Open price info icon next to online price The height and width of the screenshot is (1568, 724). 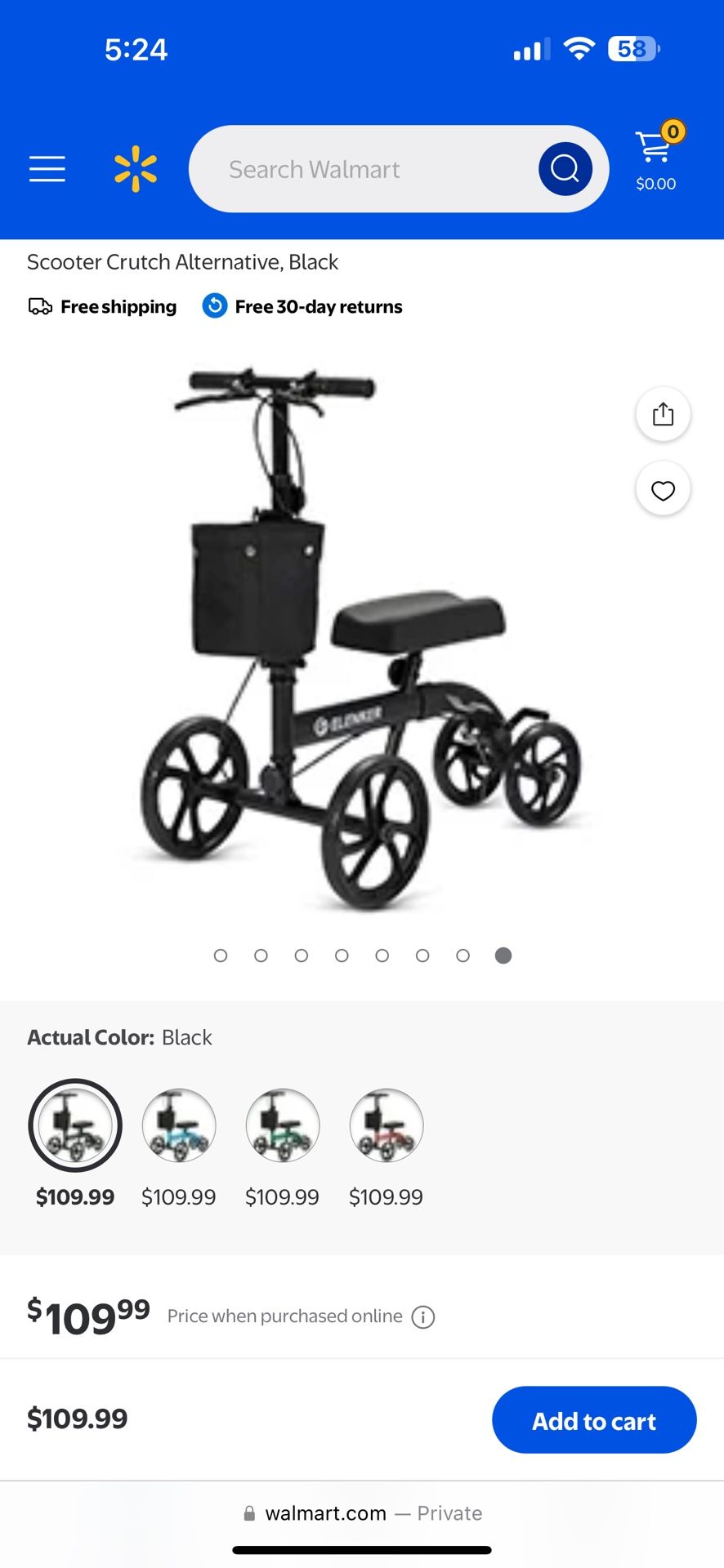(x=423, y=1316)
